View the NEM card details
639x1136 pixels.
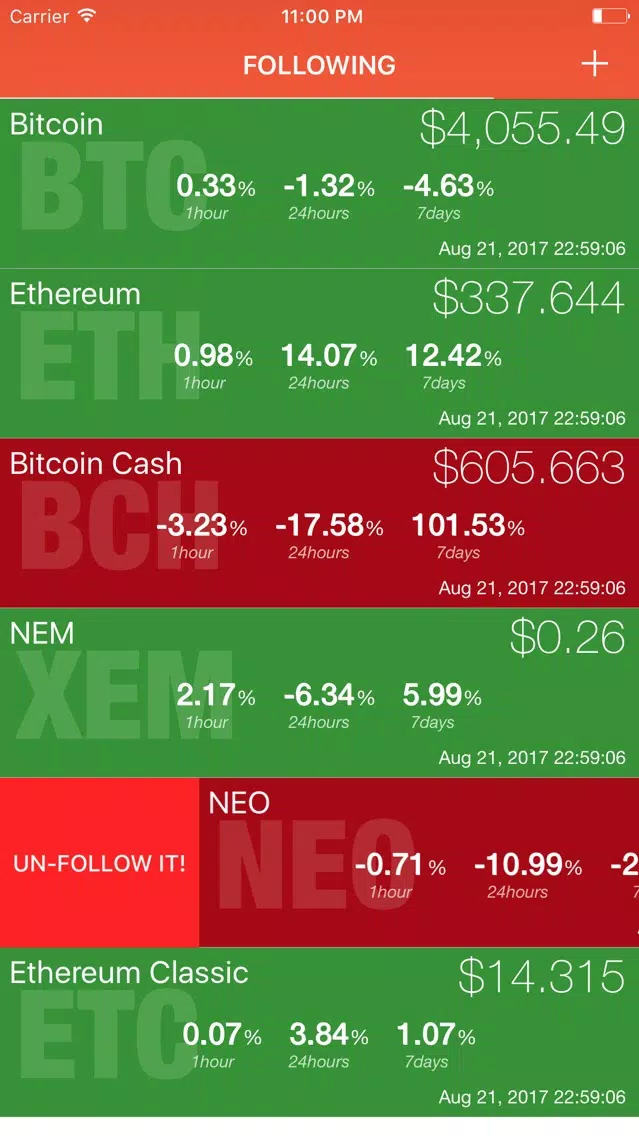(x=320, y=693)
